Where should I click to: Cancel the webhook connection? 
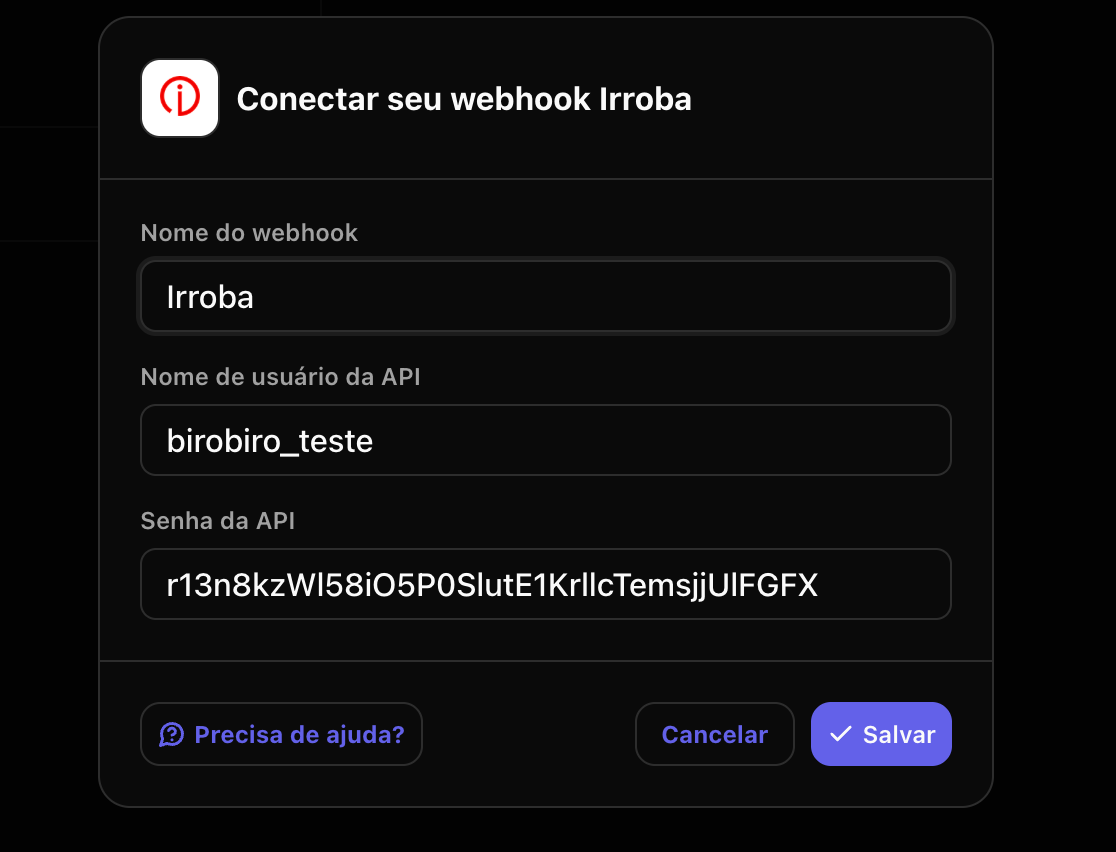tap(714, 735)
